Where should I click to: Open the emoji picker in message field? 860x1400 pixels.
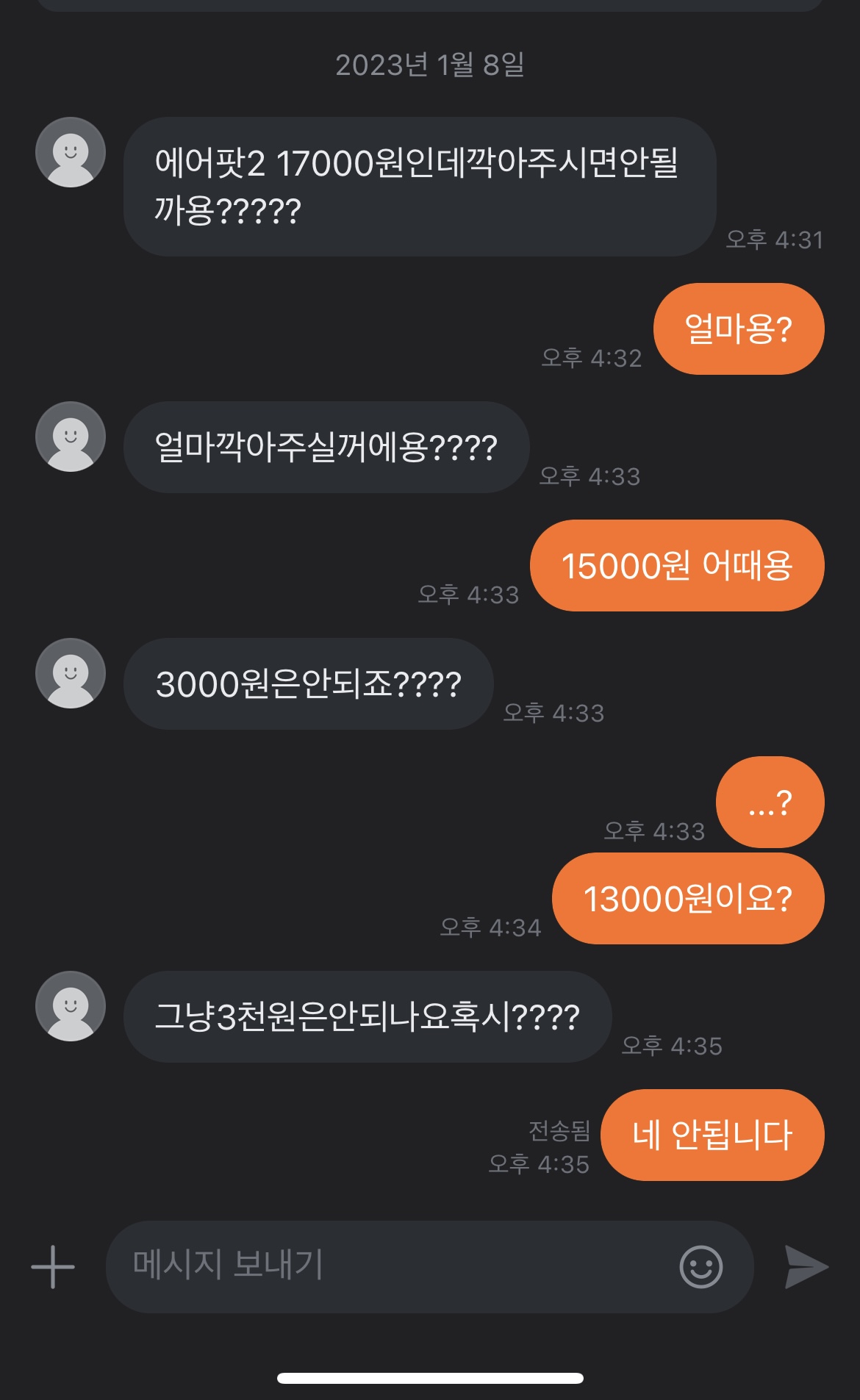(x=700, y=1267)
